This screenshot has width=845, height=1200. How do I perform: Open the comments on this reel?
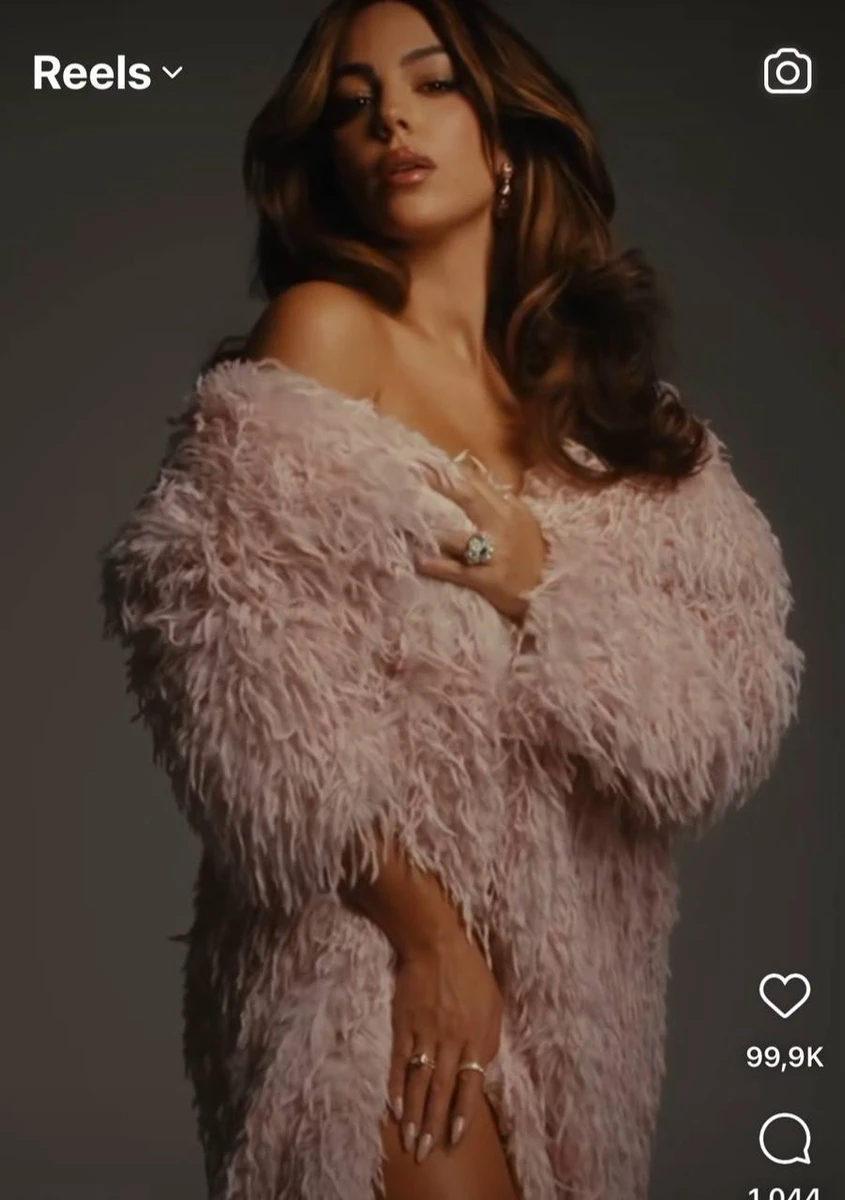[784, 1138]
